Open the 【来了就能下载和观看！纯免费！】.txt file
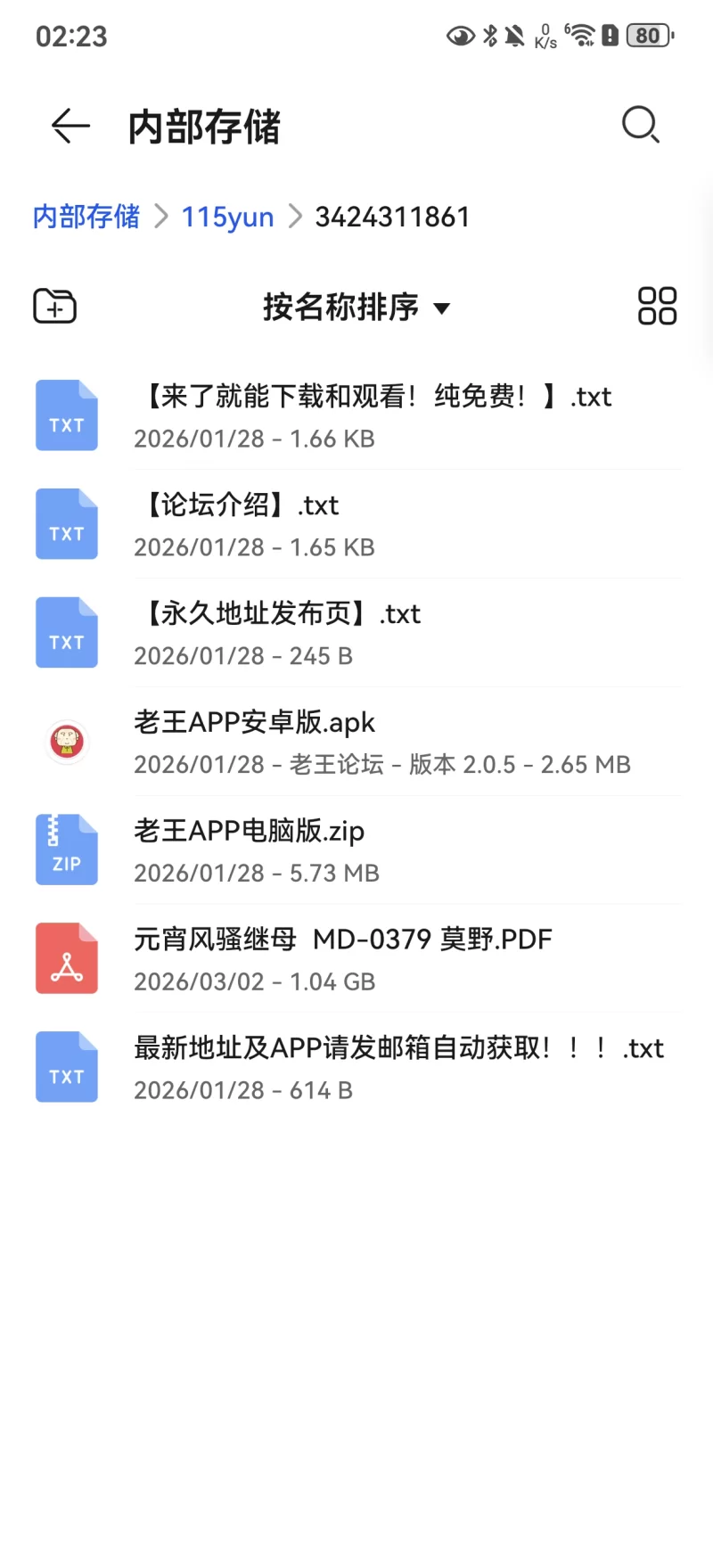 pos(356,416)
